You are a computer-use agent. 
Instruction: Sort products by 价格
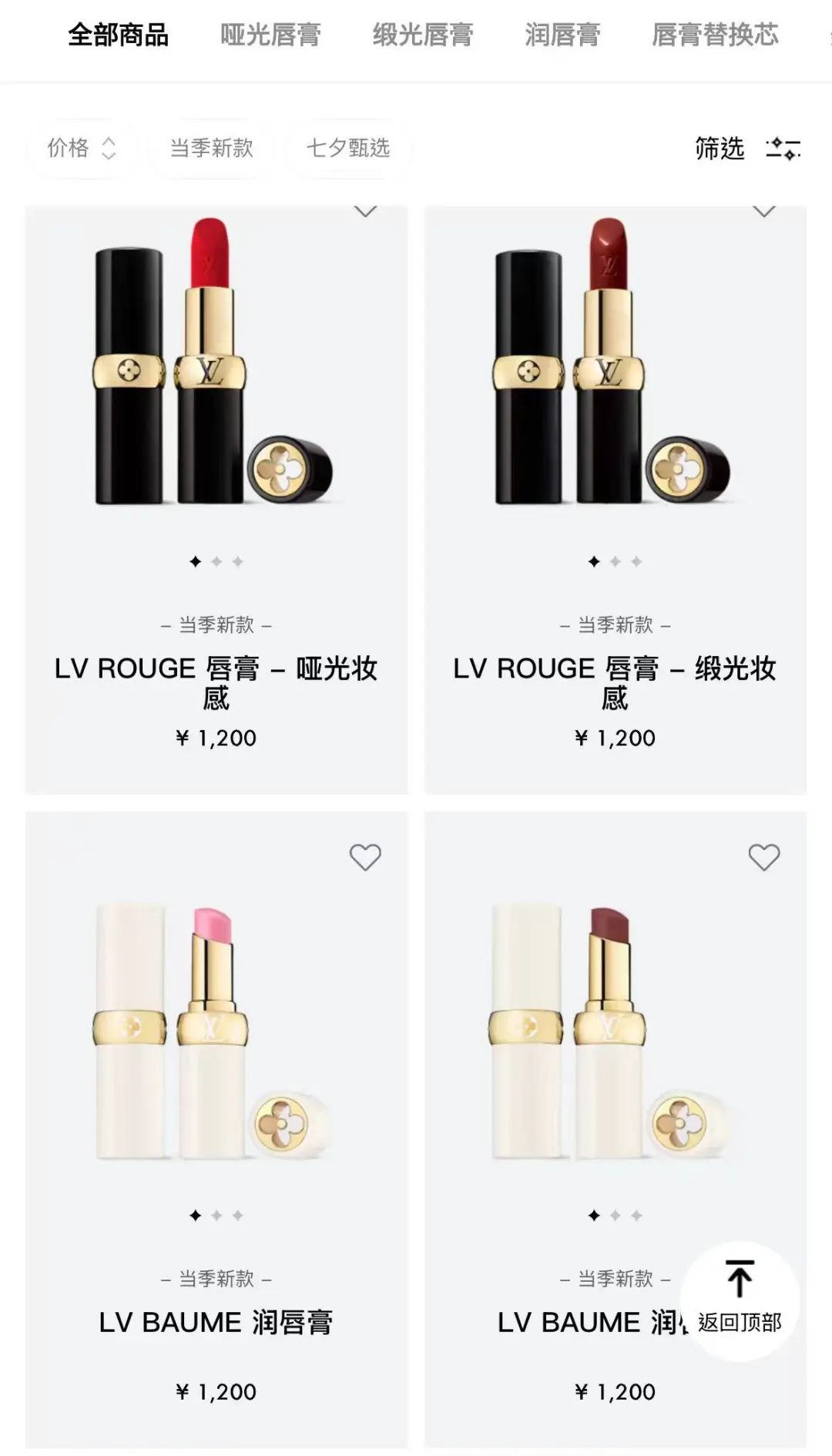point(82,148)
